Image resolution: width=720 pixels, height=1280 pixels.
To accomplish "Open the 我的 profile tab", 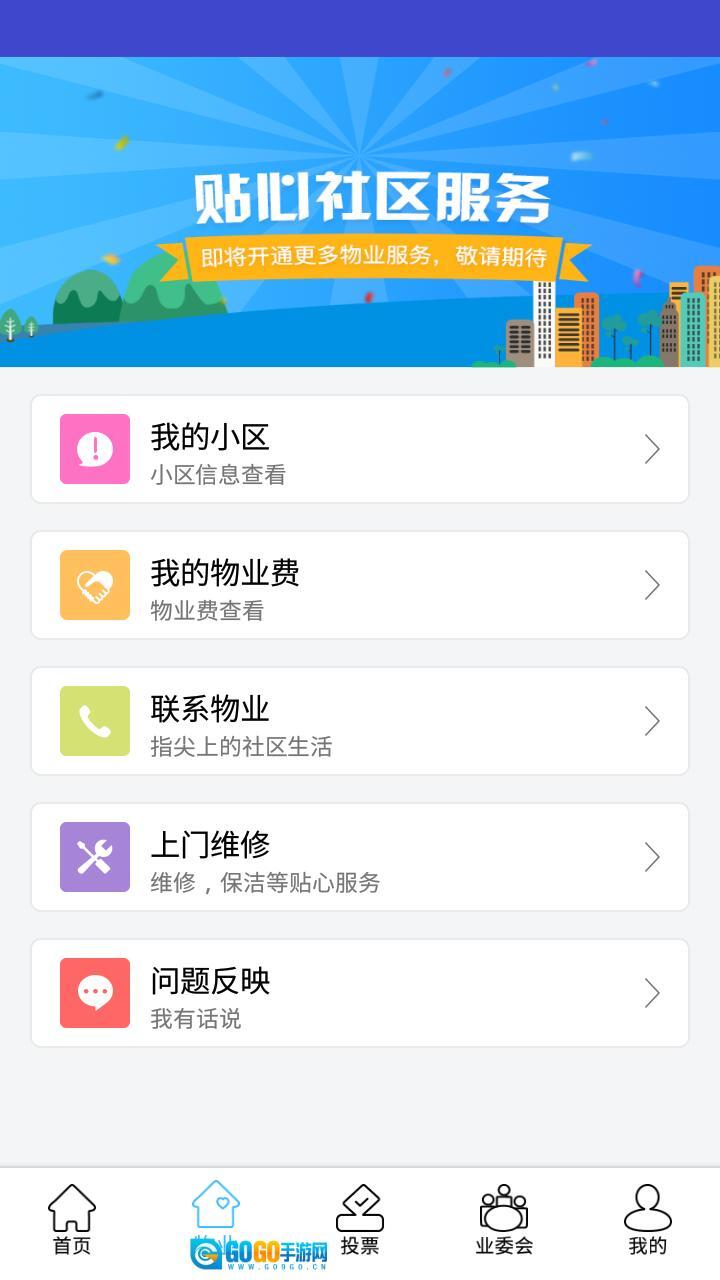I will (648, 1220).
